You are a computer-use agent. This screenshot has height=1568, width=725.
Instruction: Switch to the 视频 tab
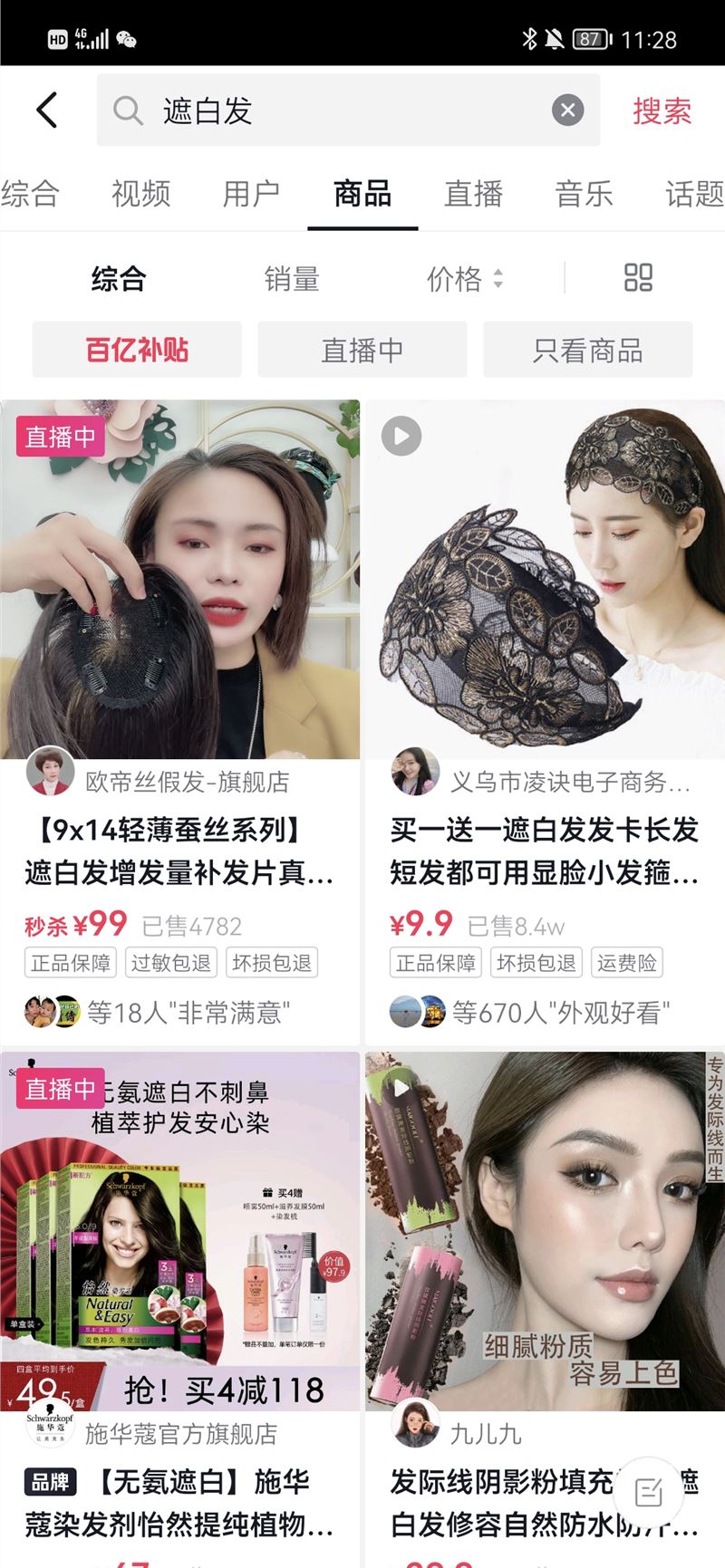point(140,194)
